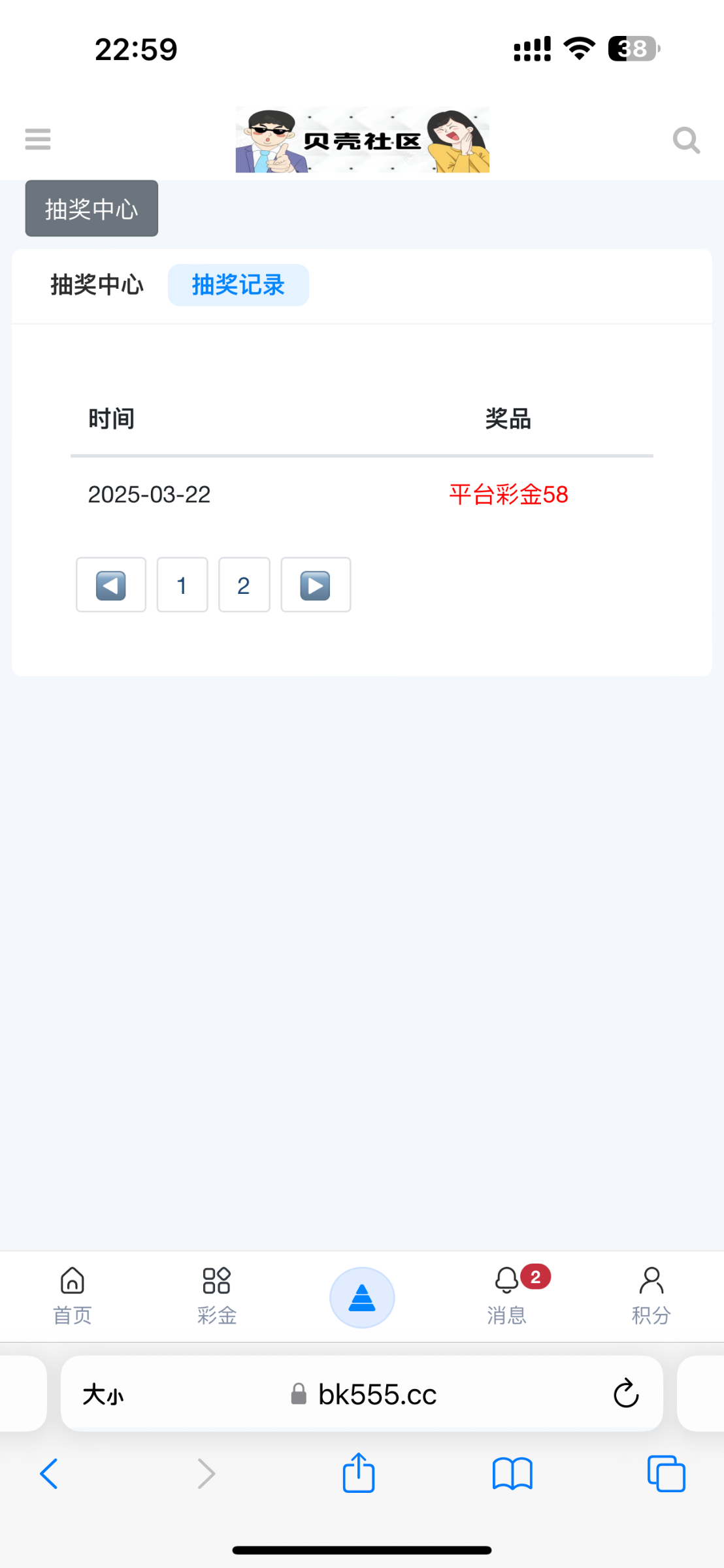Tap the previous page arrow

pyautogui.click(x=110, y=585)
